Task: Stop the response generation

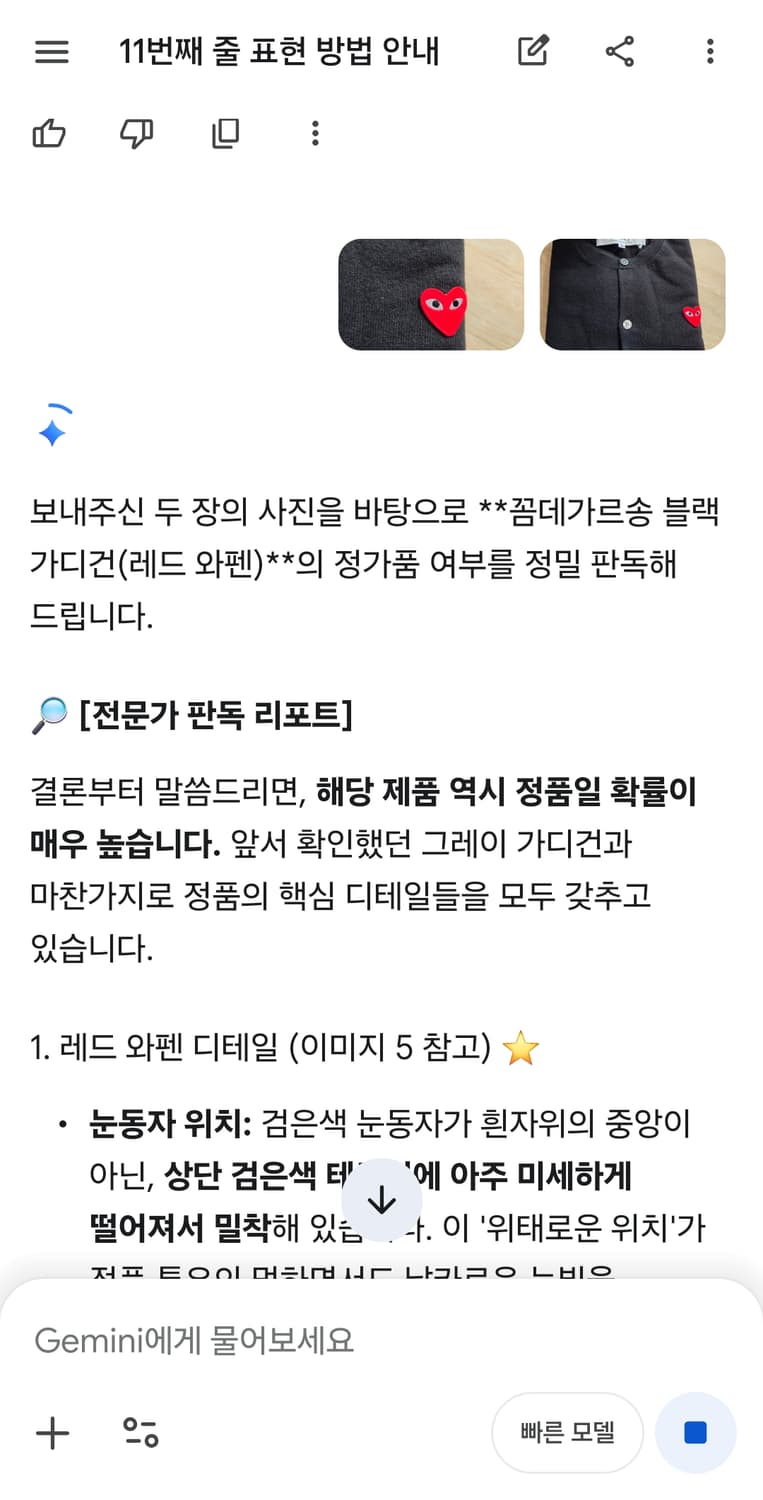Action: [696, 1432]
